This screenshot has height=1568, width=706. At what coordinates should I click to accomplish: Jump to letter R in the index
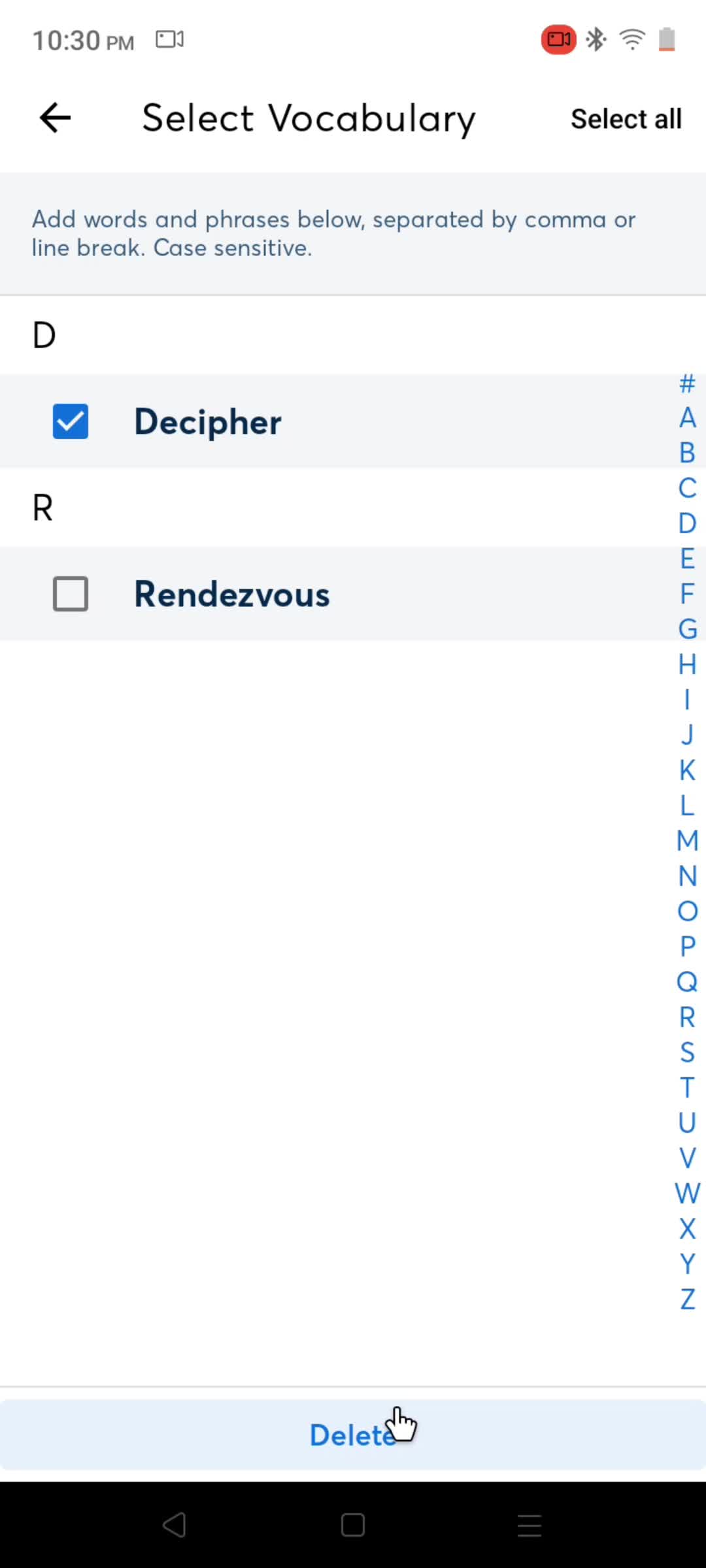pos(687,1017)
